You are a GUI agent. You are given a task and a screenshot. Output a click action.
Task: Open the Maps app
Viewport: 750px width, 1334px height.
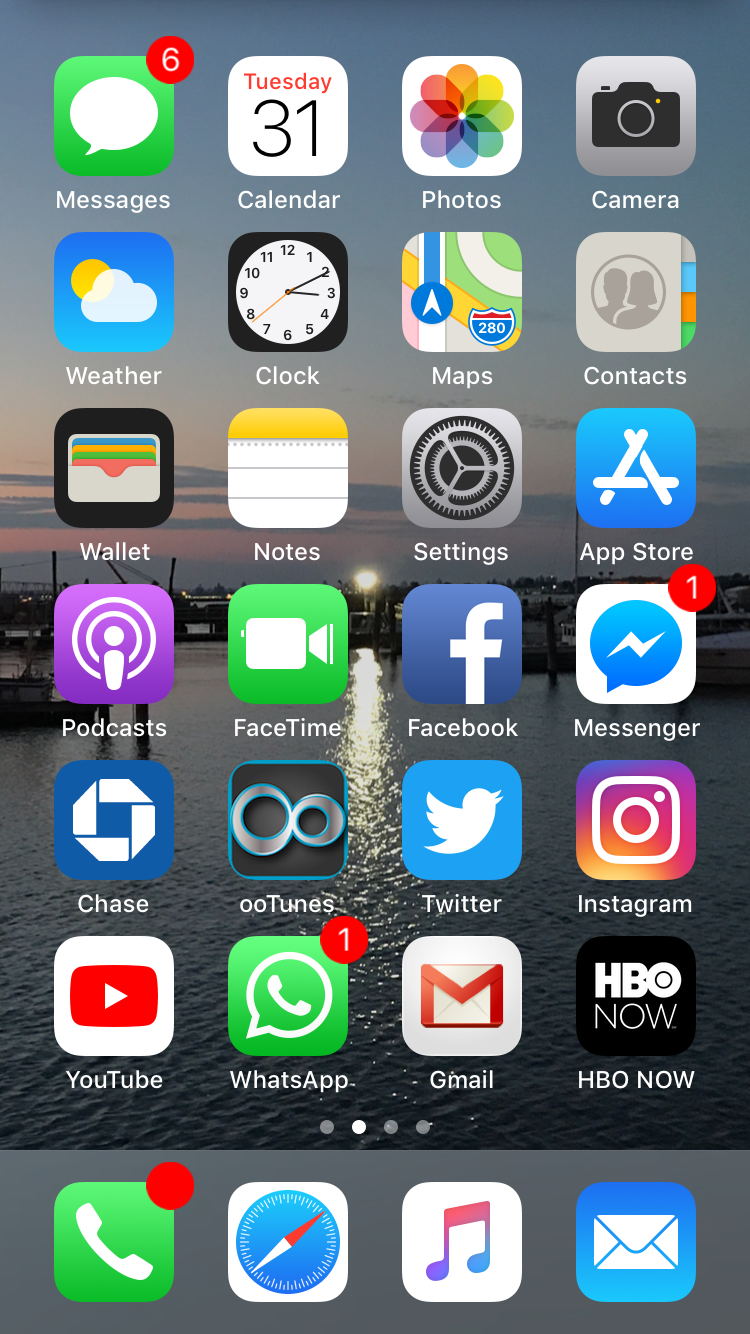[x=462, y=292]
